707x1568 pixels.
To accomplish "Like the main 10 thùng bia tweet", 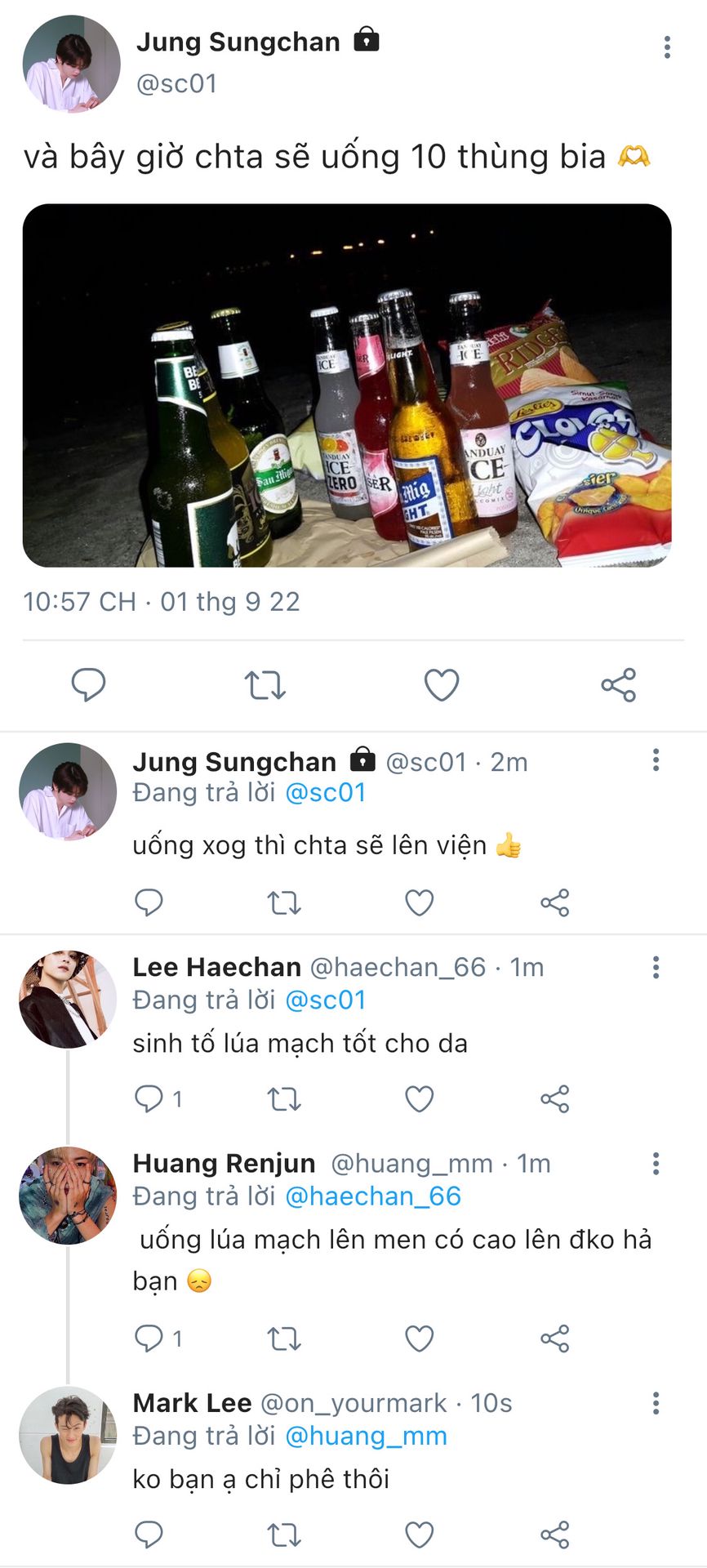I will pos(442,684).
